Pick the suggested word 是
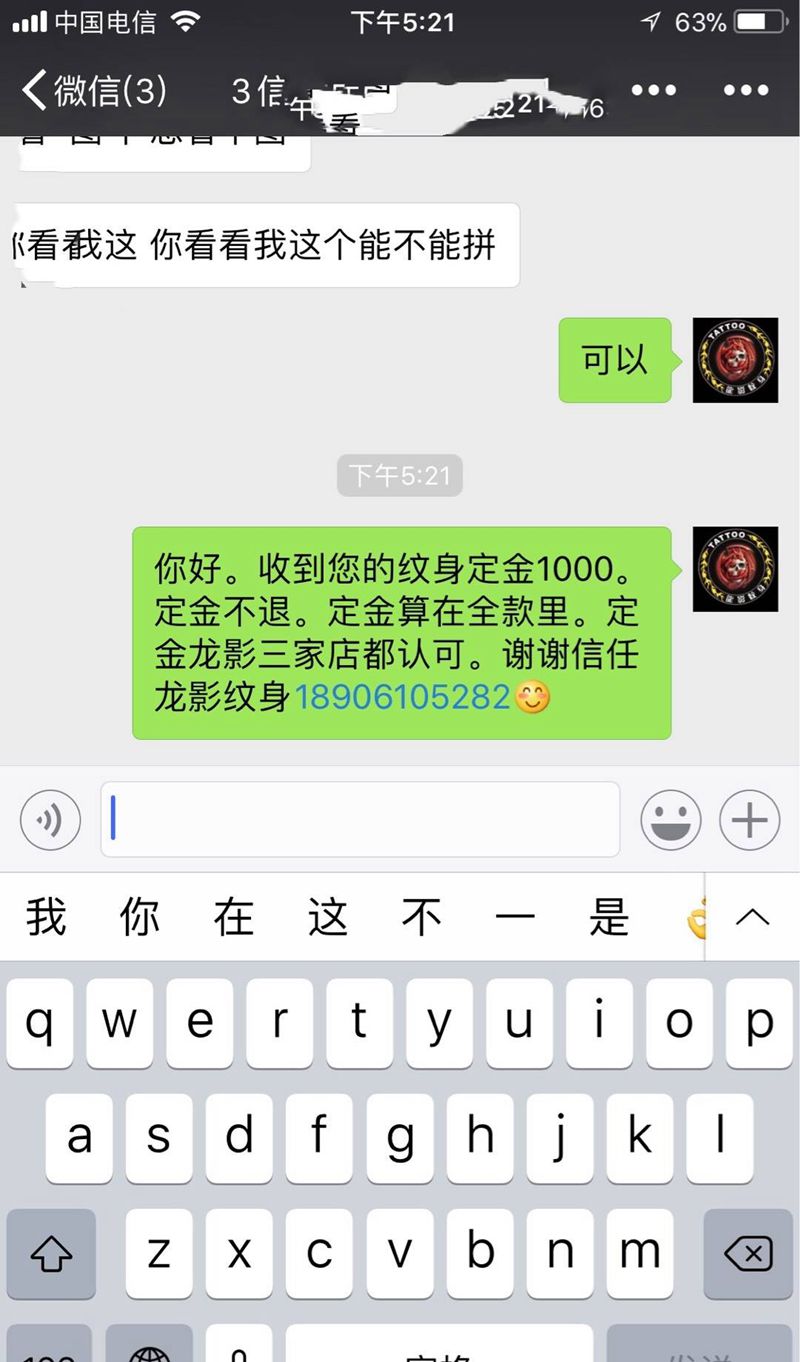The image size is (800, 1362). (608, 917)
